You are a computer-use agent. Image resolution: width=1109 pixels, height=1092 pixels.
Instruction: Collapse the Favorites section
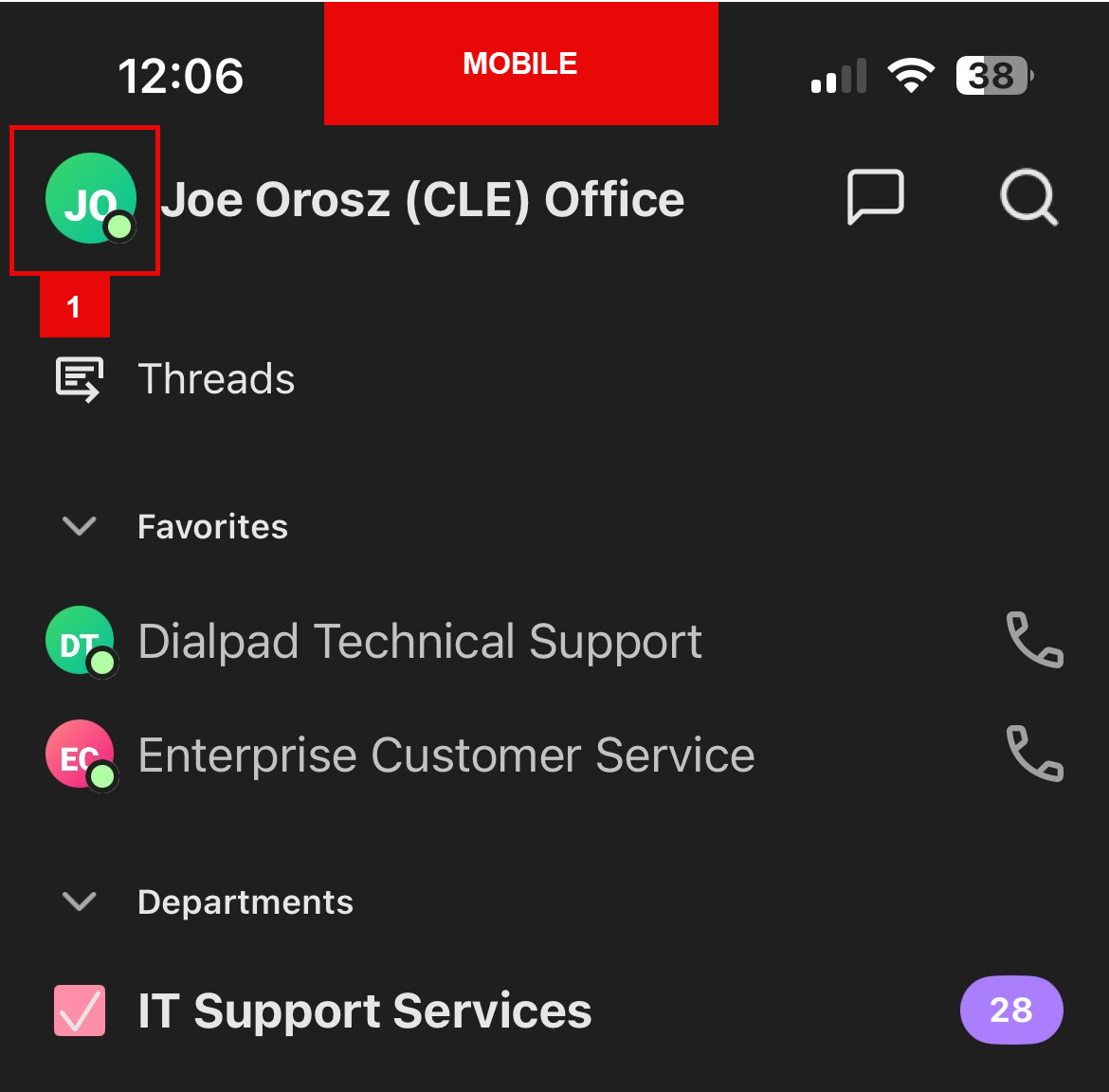click(79, 526)
